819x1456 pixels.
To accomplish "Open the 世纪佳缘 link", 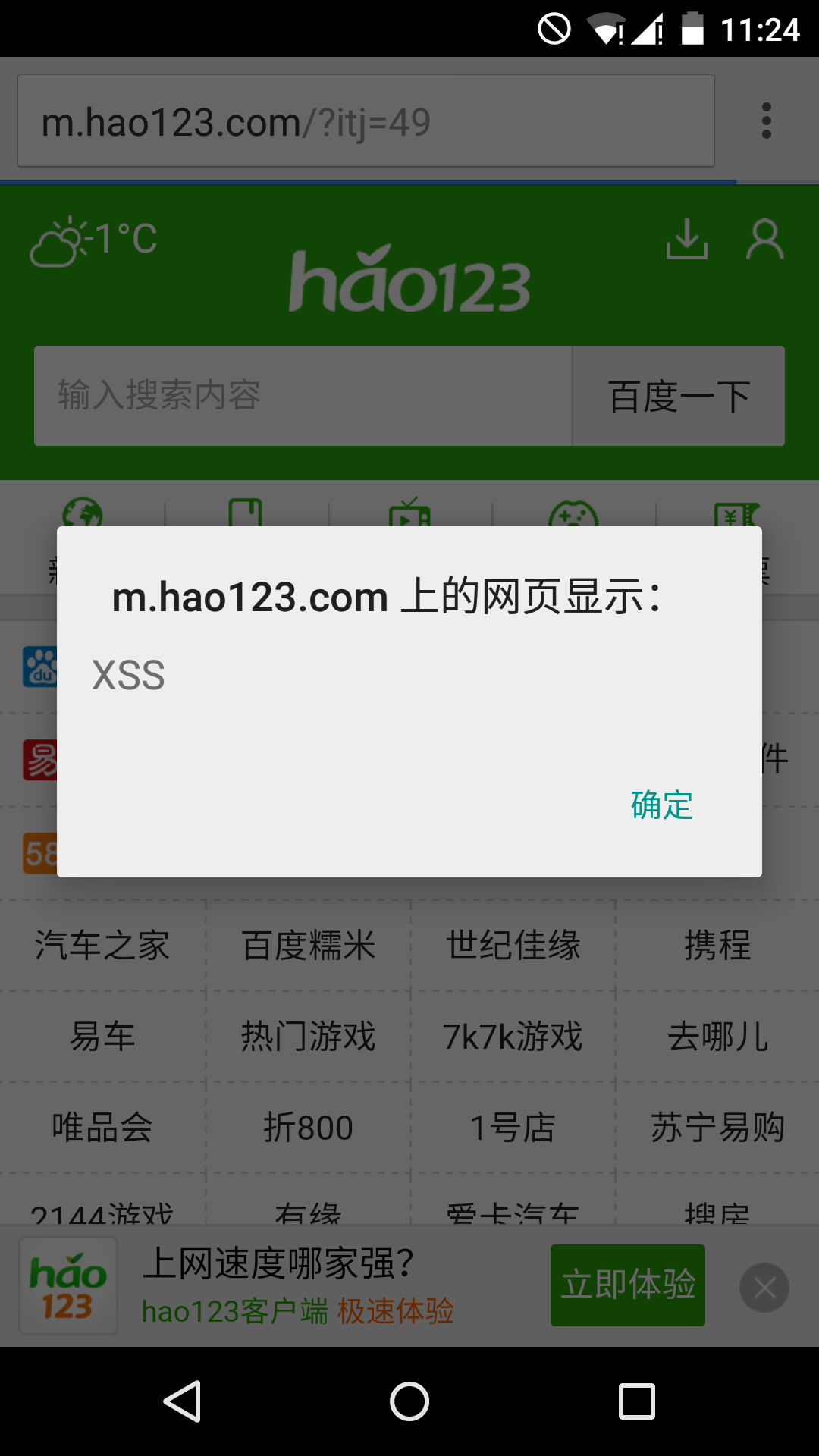I will coord(513,946).
